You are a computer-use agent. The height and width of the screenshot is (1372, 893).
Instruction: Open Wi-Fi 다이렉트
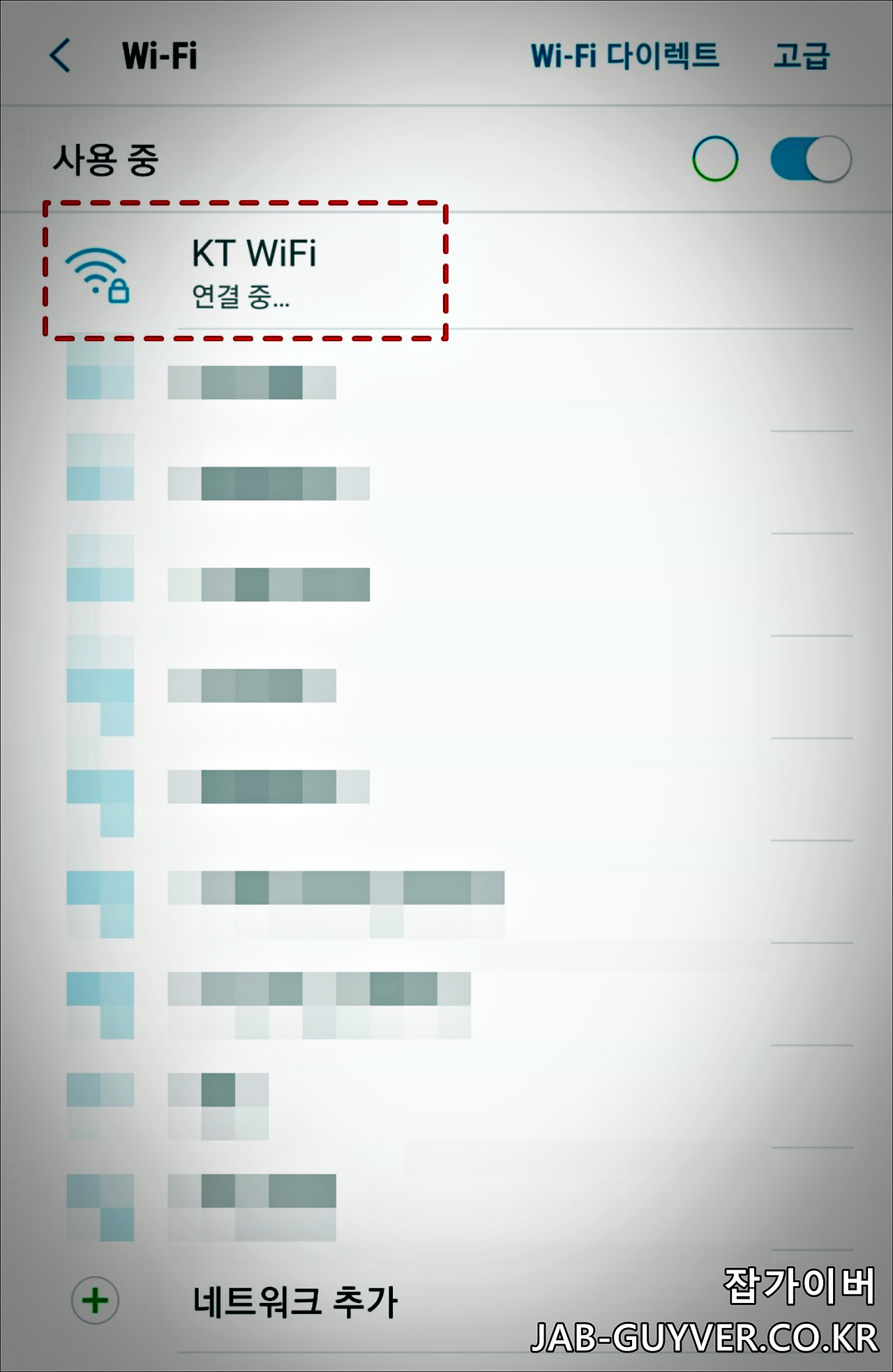point(624,54)
